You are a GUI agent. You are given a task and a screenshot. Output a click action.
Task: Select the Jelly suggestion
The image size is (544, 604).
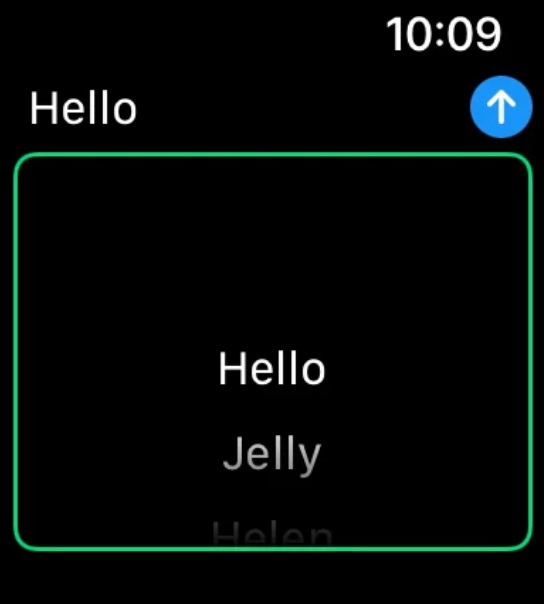[x=272, y=454]
